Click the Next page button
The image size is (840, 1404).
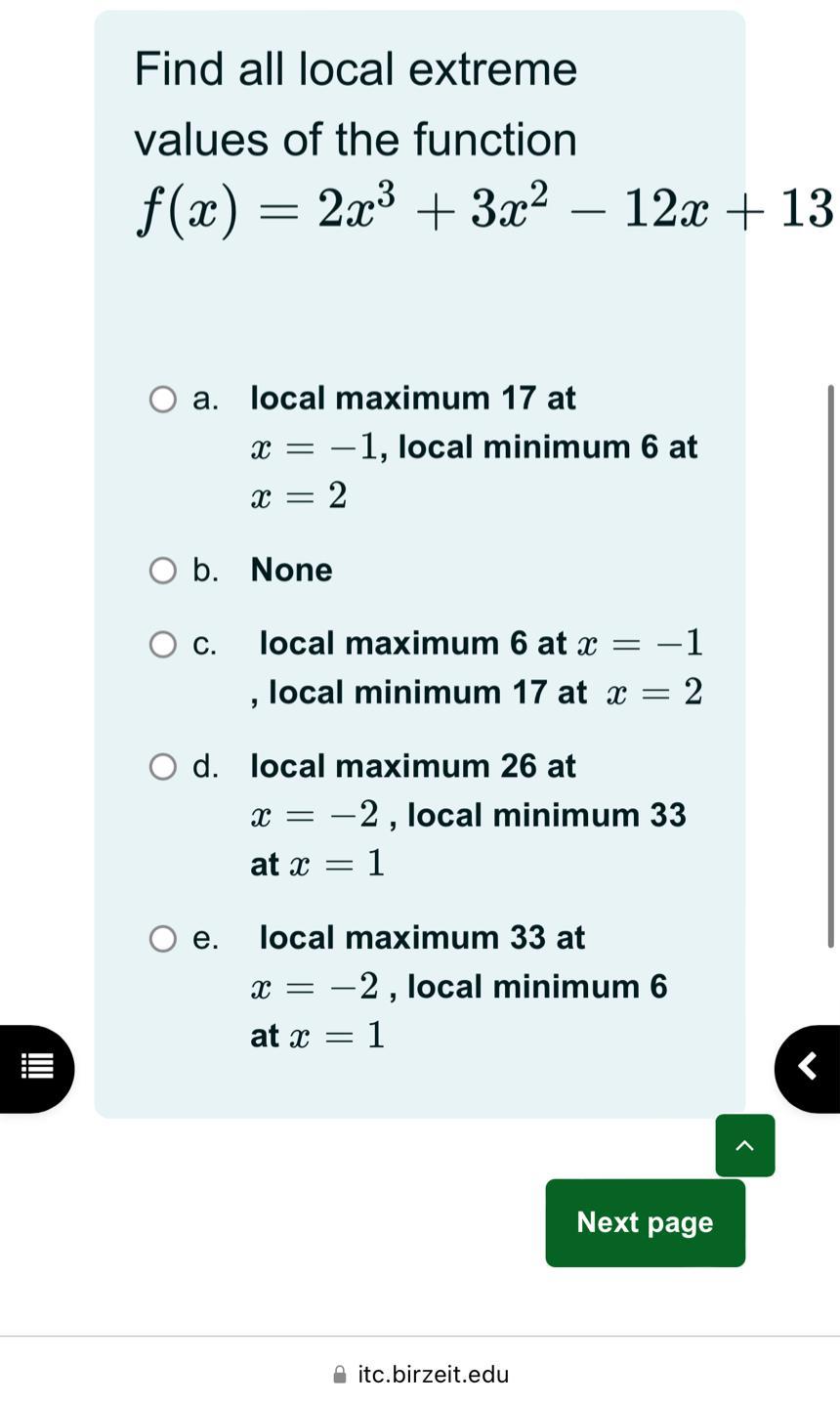tap(644, 1222)
